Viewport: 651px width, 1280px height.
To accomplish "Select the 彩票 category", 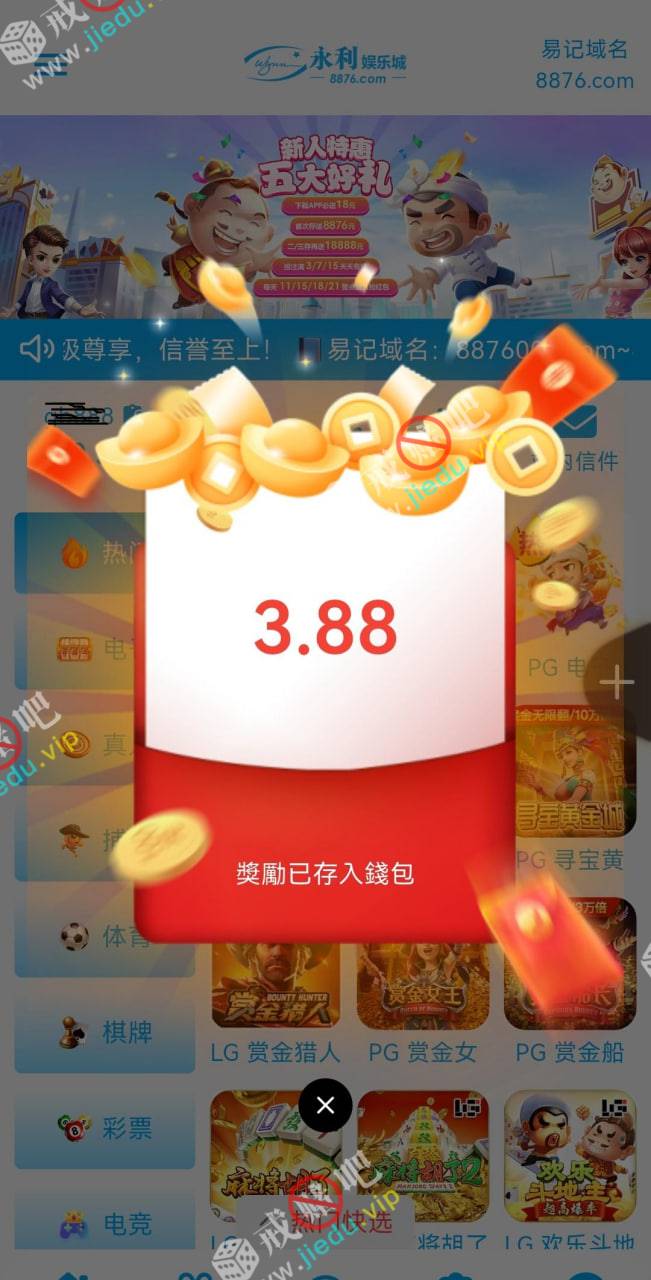I will pos(104,1128).
